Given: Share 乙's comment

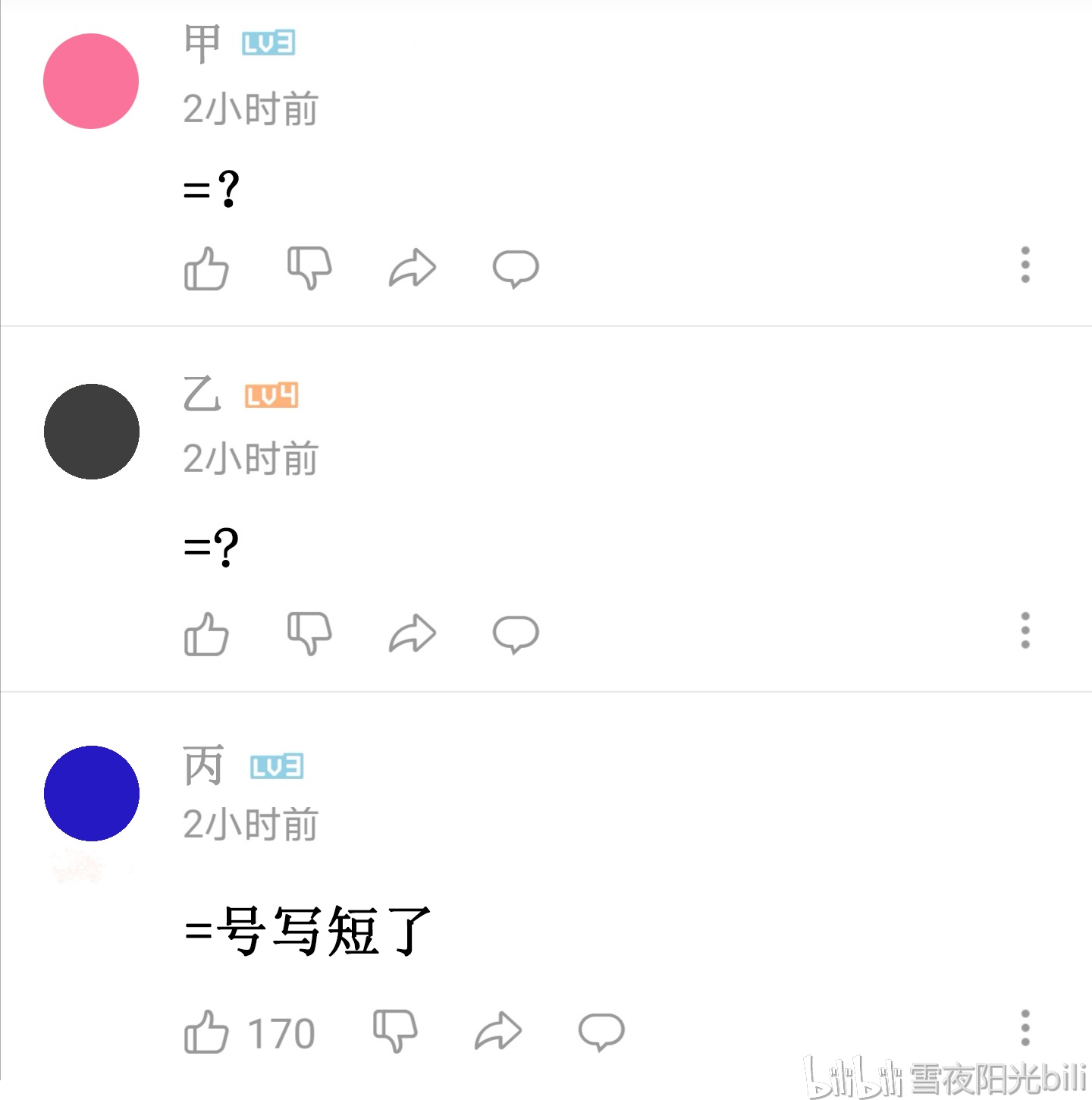Looking at the screenshot, I should click(x=413, y=633).
